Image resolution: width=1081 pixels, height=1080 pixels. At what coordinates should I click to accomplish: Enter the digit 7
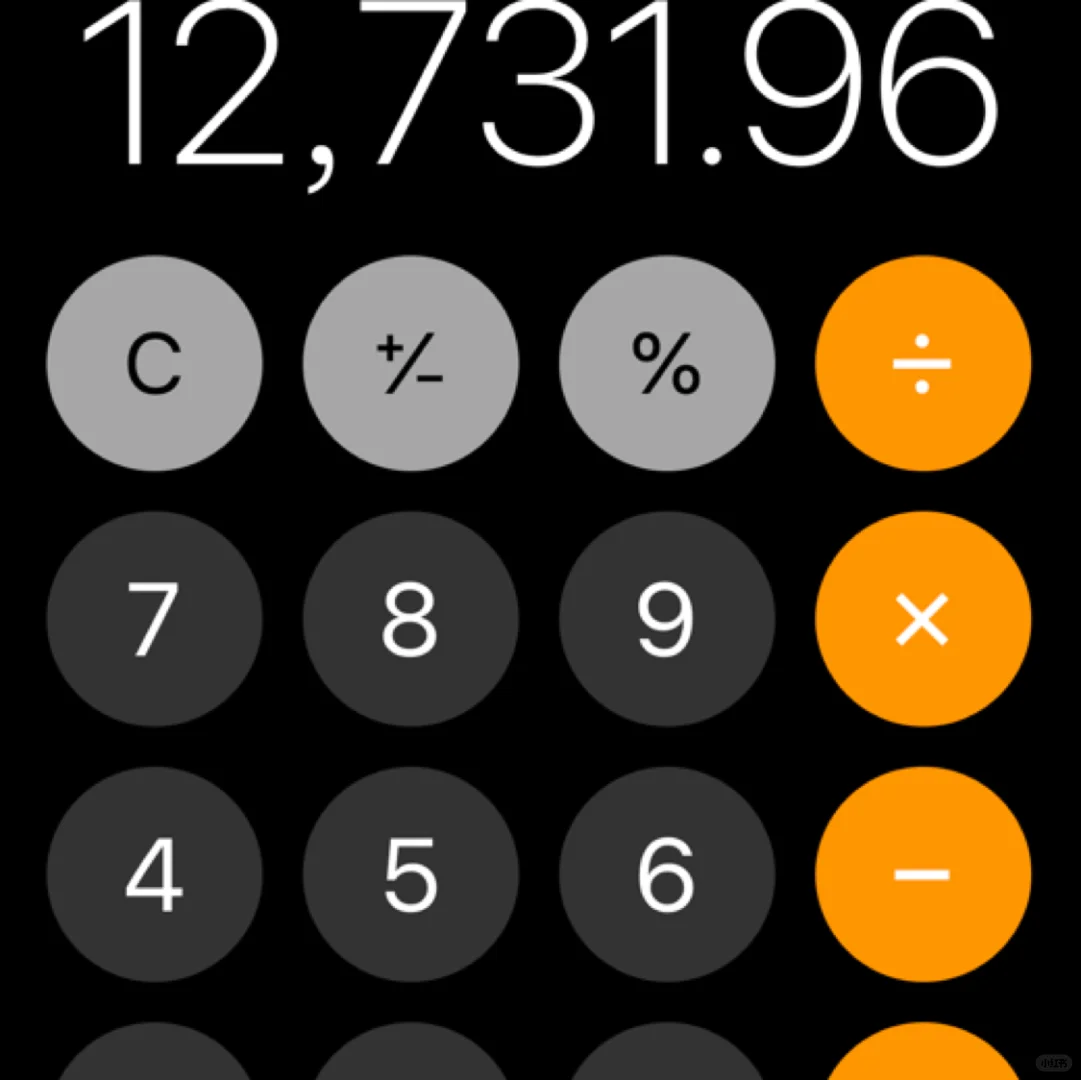click(154, 619)
